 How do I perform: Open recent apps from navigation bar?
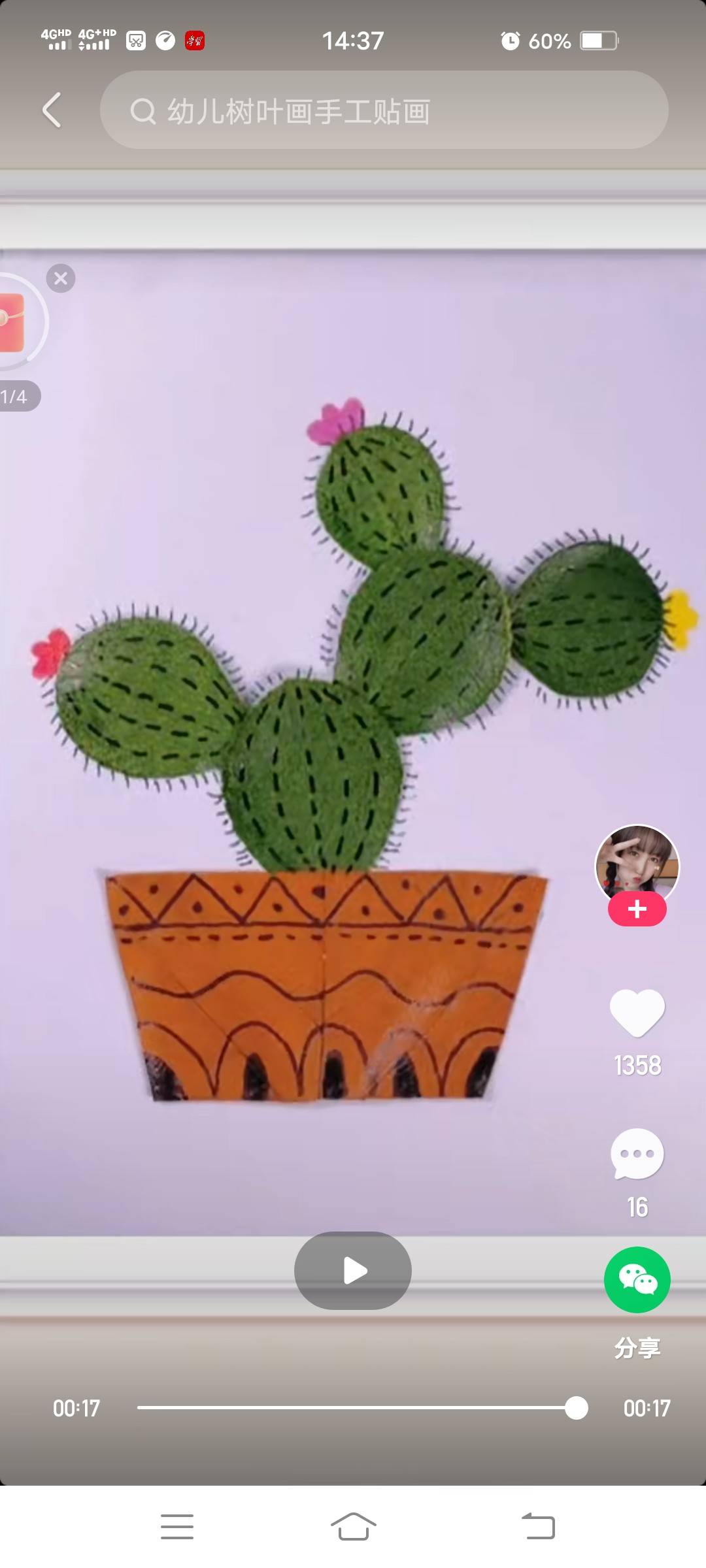[177, 1526]
